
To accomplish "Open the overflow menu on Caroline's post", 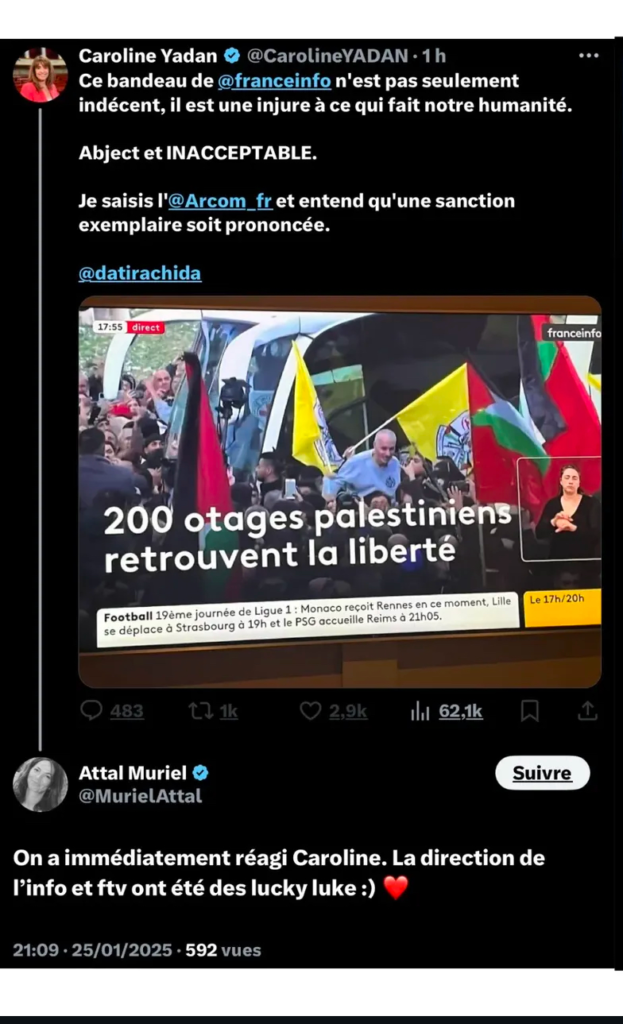I will coord(588,56).
